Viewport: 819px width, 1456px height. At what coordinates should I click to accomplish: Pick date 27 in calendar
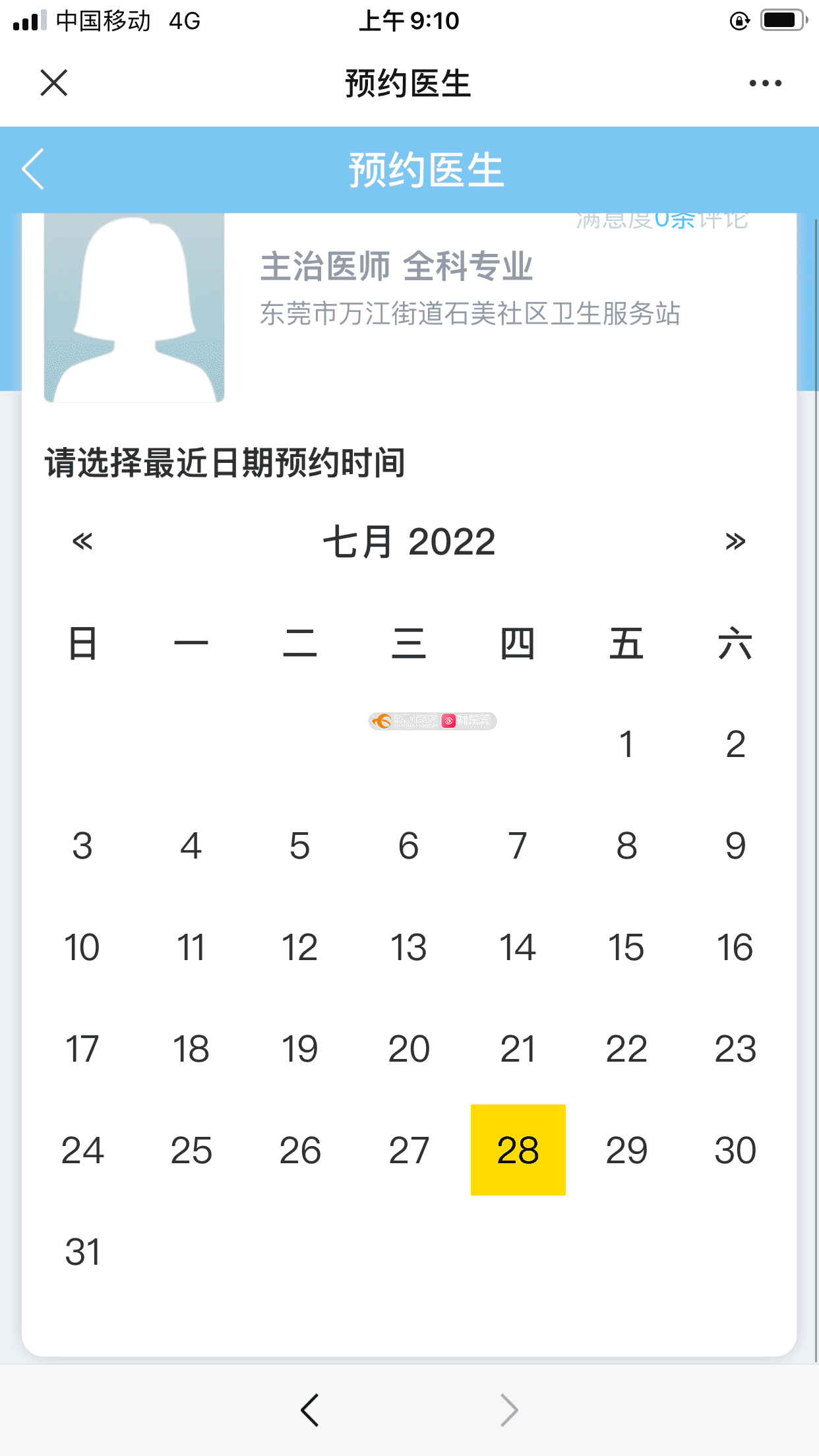[409, 1150]
